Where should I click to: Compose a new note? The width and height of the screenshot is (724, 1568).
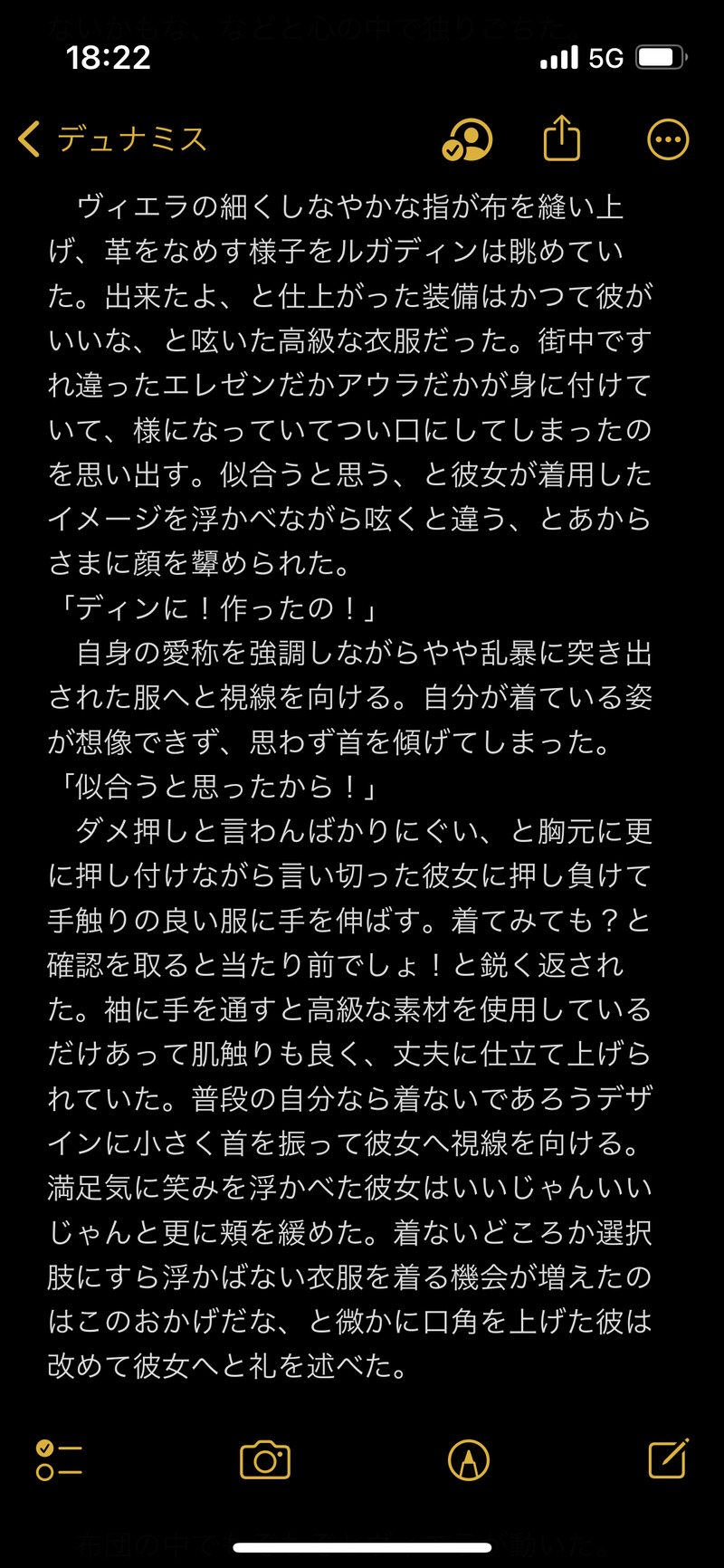click(x=668, y=1458)
